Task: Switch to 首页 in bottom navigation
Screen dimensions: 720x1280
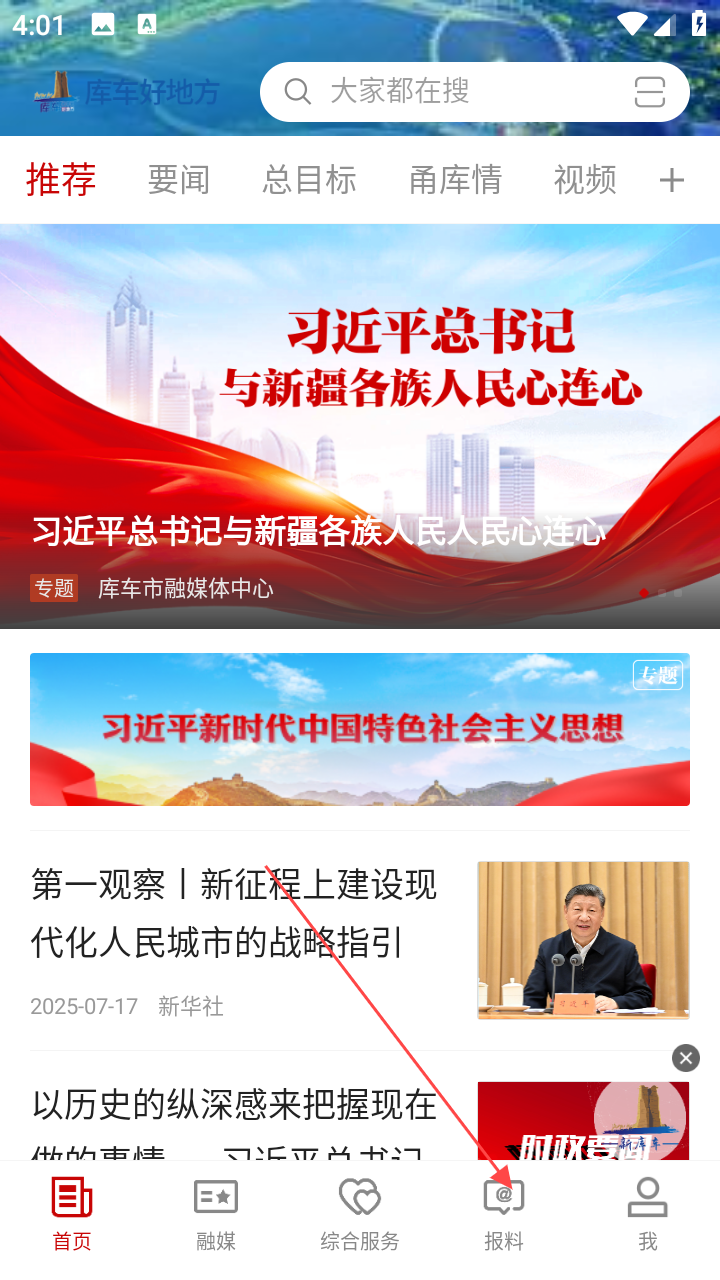Action: tap(72, 1213)
